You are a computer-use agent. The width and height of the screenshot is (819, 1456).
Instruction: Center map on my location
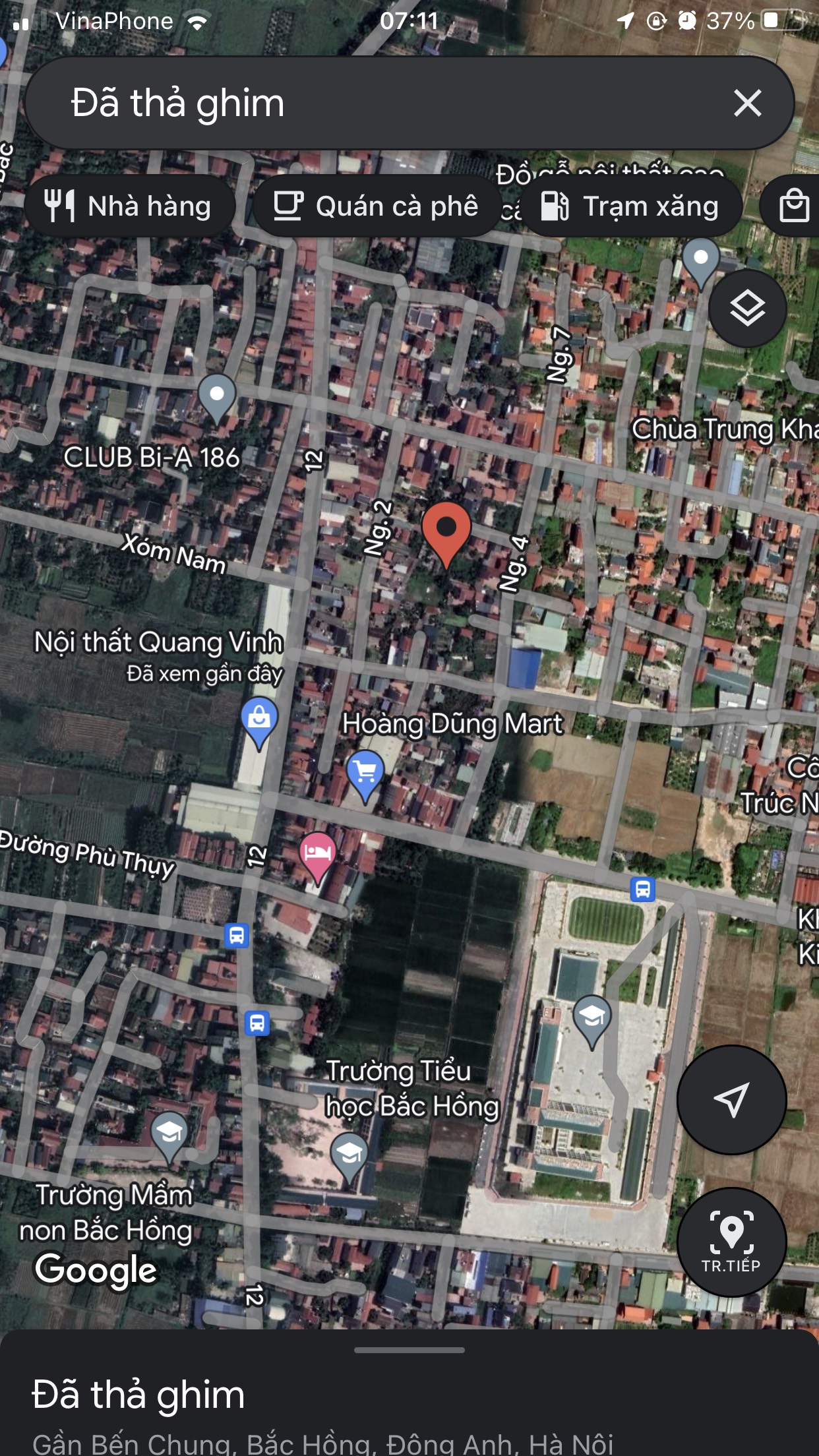[x=731, y=1099]
